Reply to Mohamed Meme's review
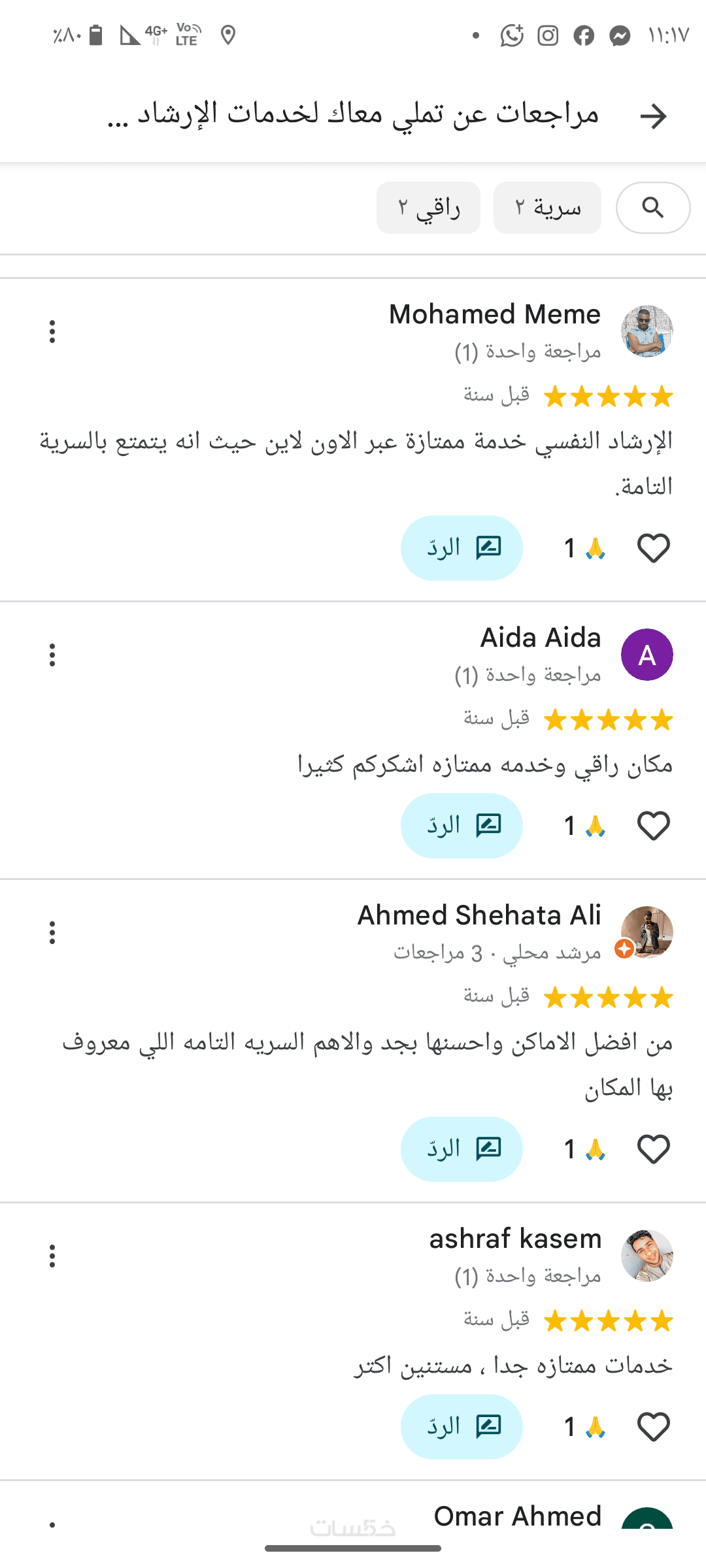Image resolution: width=706 pixels, height=1568 pixels. pos(462,548)
